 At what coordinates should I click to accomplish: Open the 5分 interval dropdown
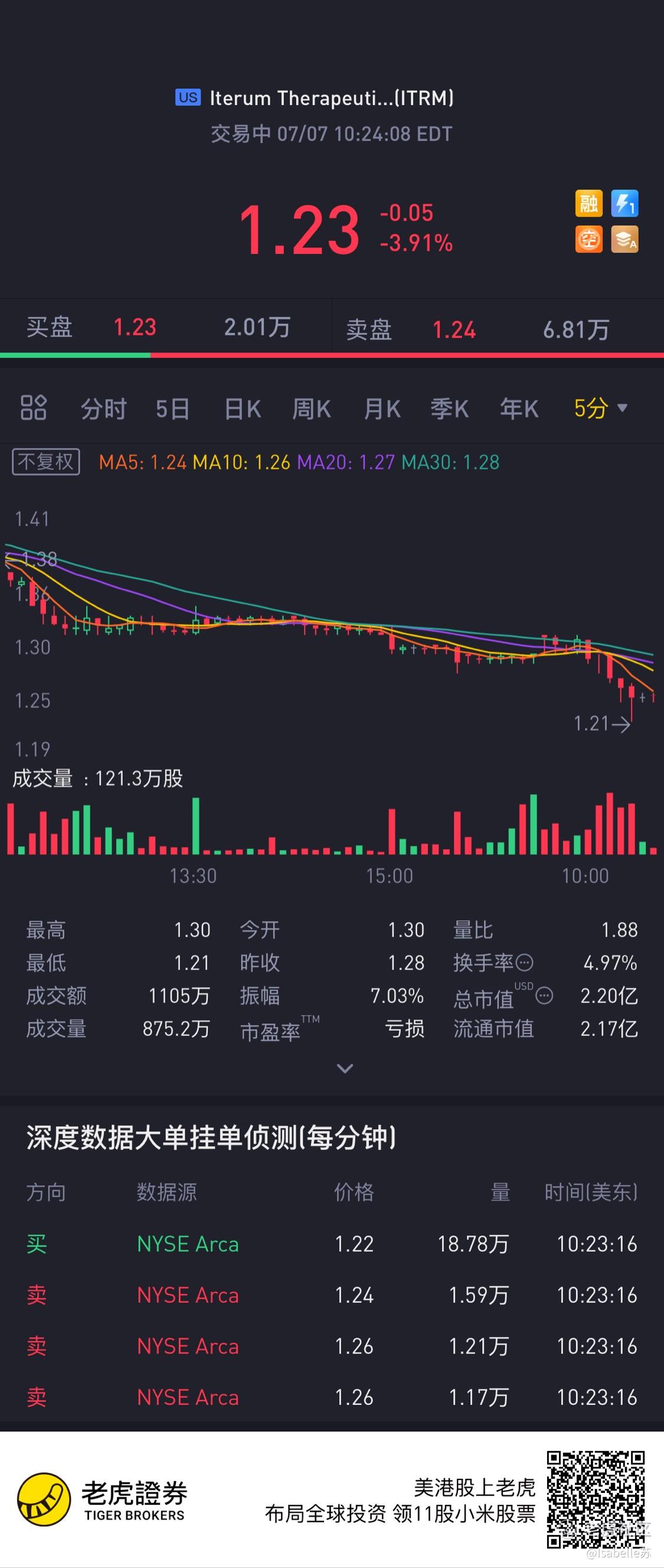[x=600, y=408]
